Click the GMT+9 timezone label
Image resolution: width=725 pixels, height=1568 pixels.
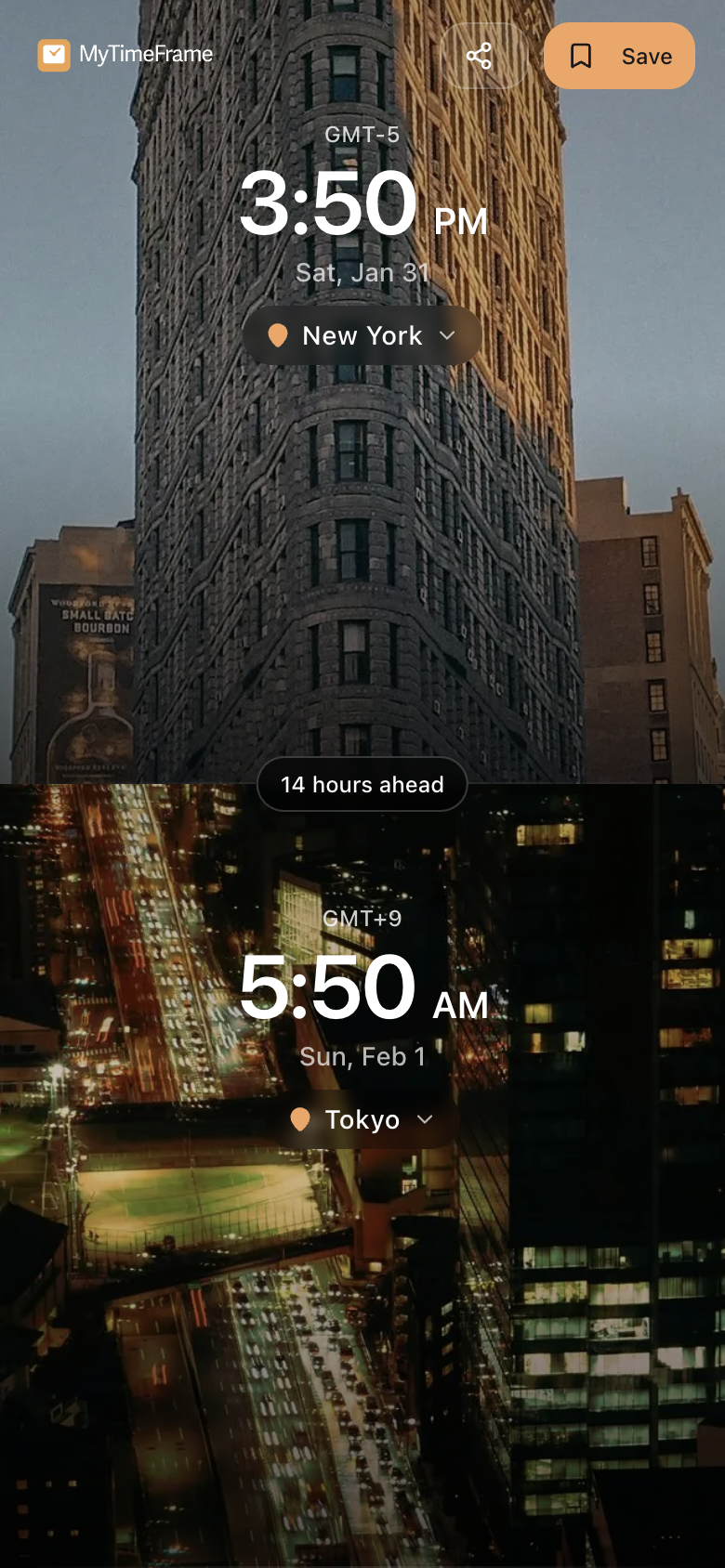(362, 919)
